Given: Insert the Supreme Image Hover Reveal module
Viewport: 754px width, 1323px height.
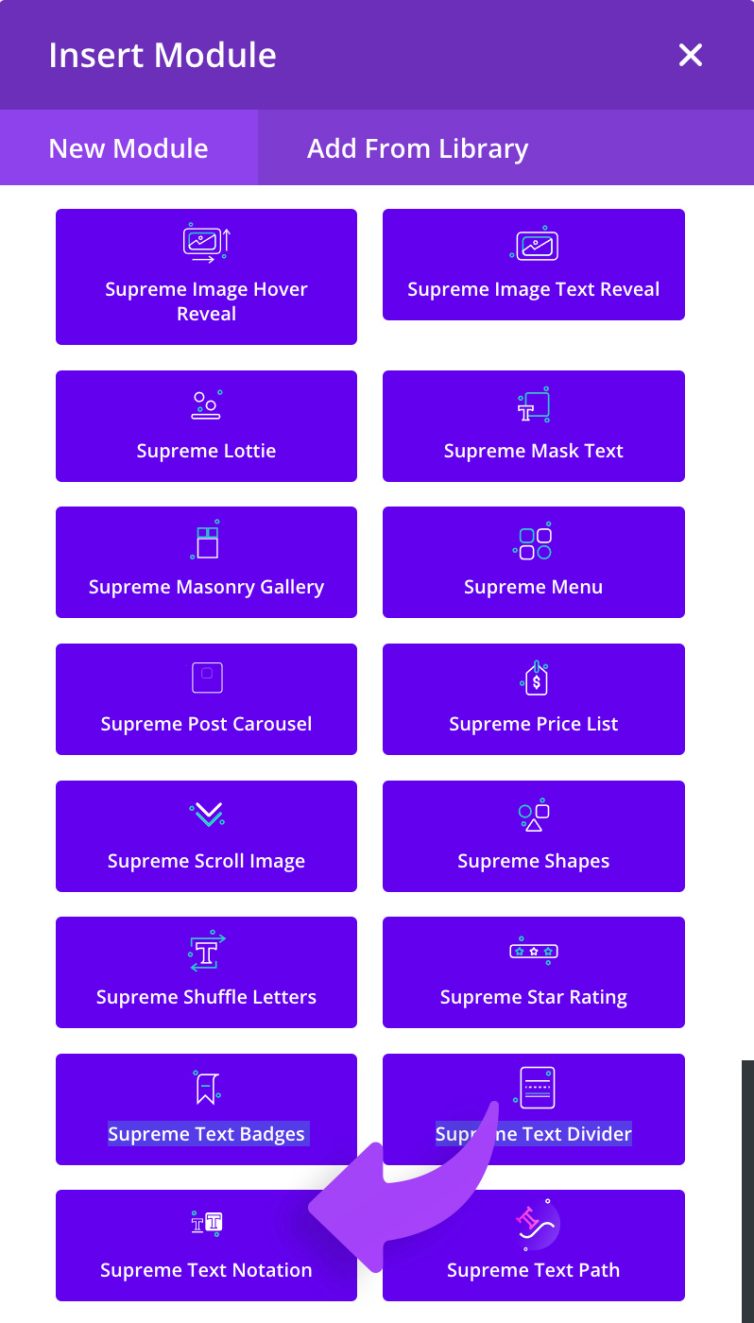Looking at the screenshot, I should [x=206, y=277].
